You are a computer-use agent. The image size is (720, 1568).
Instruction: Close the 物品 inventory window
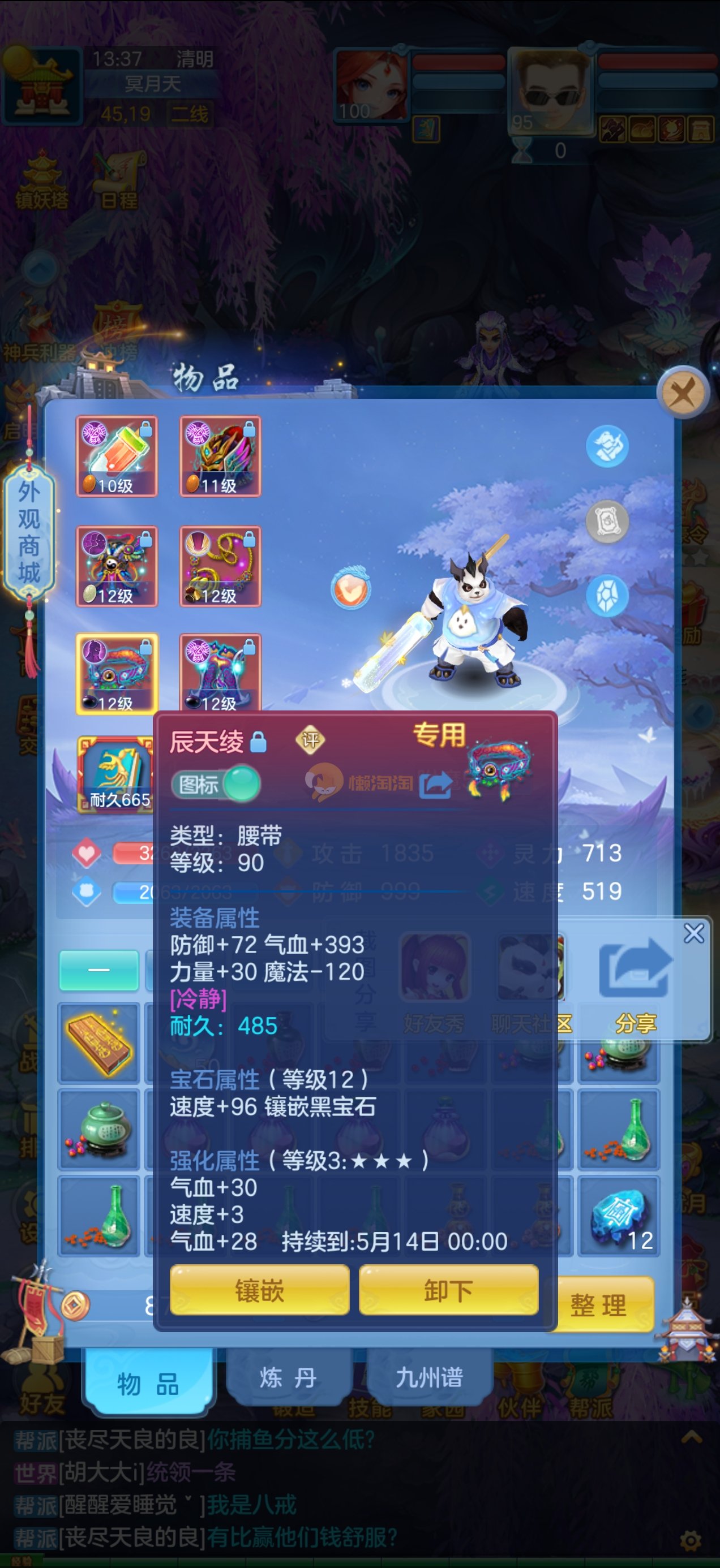coord(683,393)
